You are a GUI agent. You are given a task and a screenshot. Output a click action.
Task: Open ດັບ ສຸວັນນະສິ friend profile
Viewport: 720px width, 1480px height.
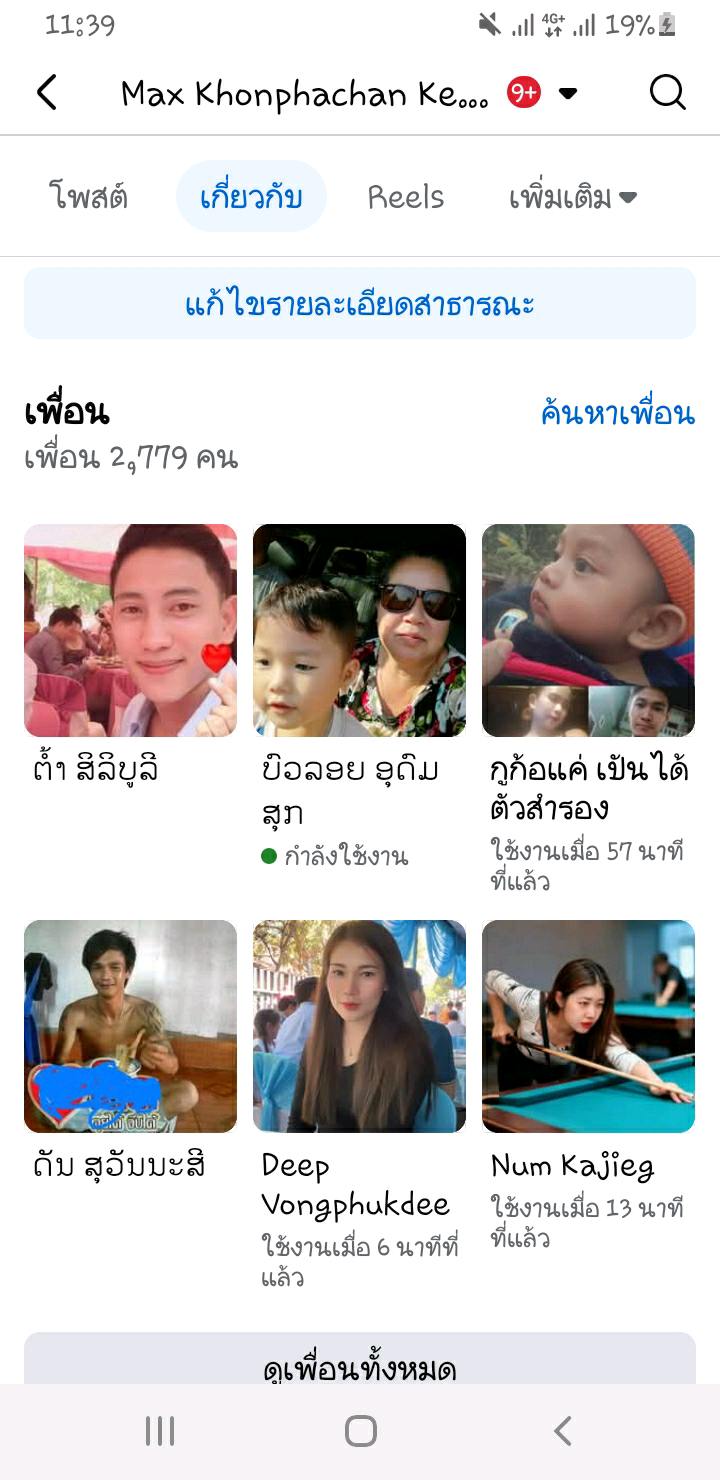coord(130,1027)
